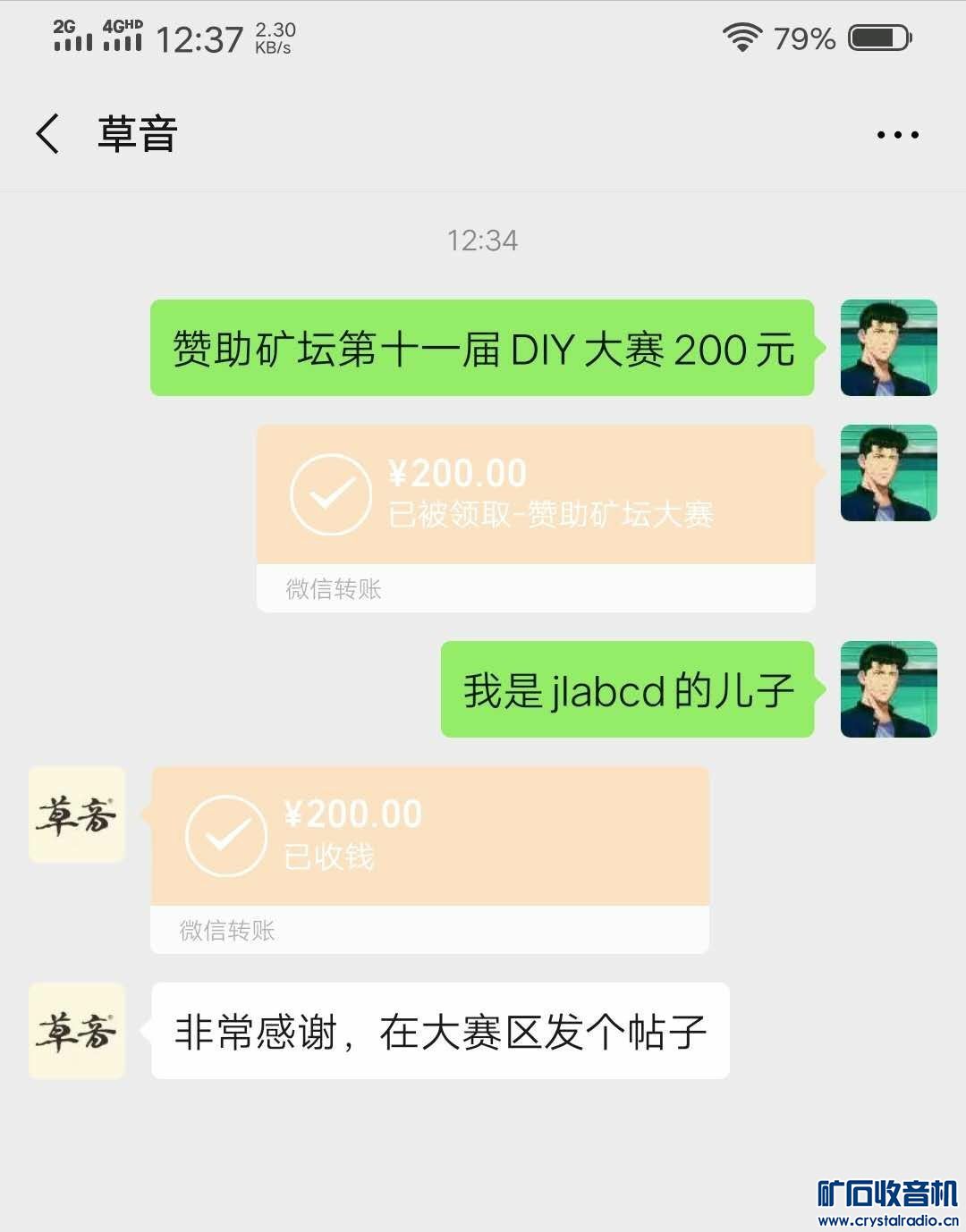The width and height of the screenshot is (966, 1232).
Task: Go back from the 草音 chat
Action: click(x=48, y=134)
